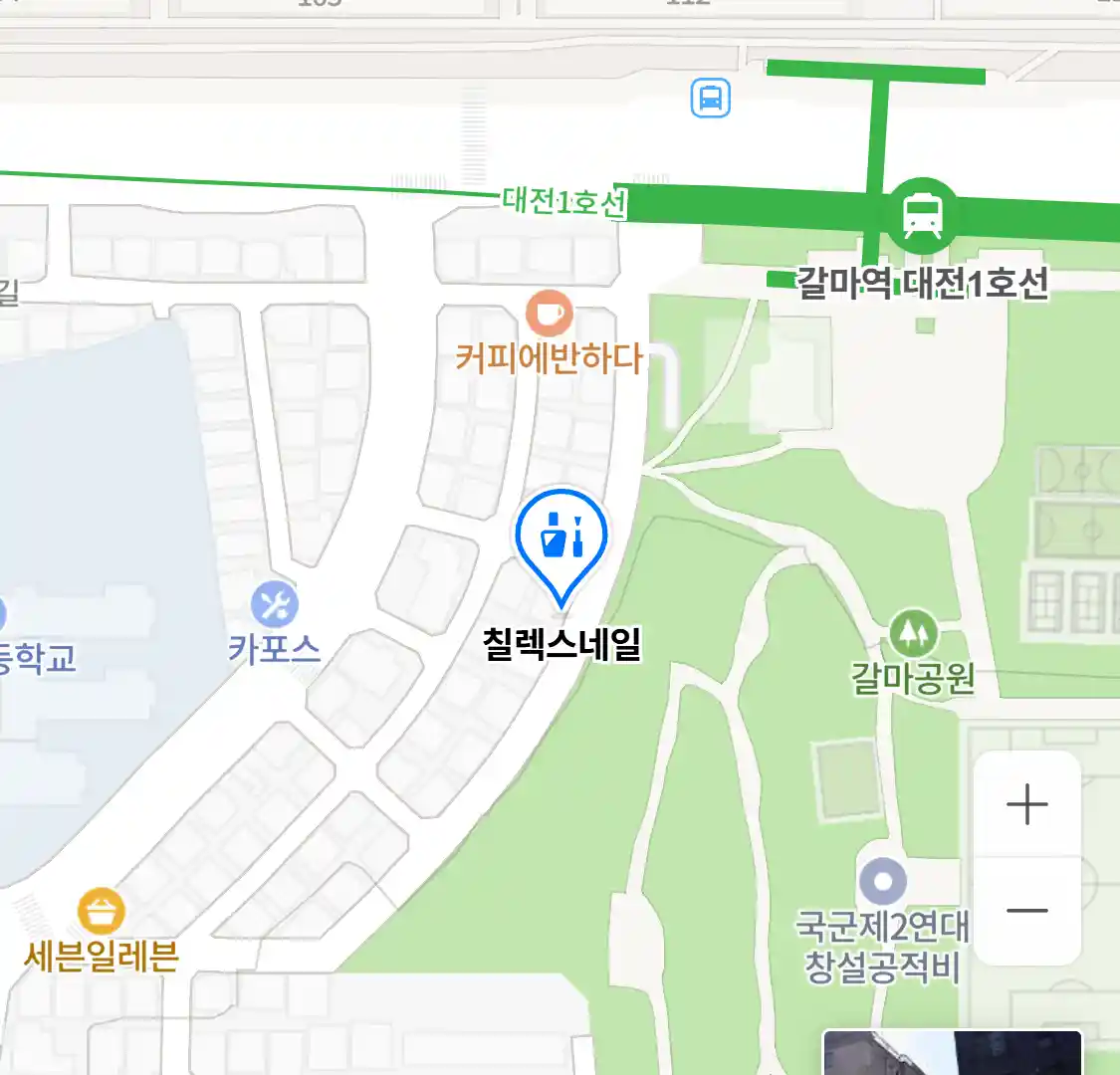Open the 커피에반하다 cafe marker
This screenshot has height=1075, width=1120.
[550, 314]
